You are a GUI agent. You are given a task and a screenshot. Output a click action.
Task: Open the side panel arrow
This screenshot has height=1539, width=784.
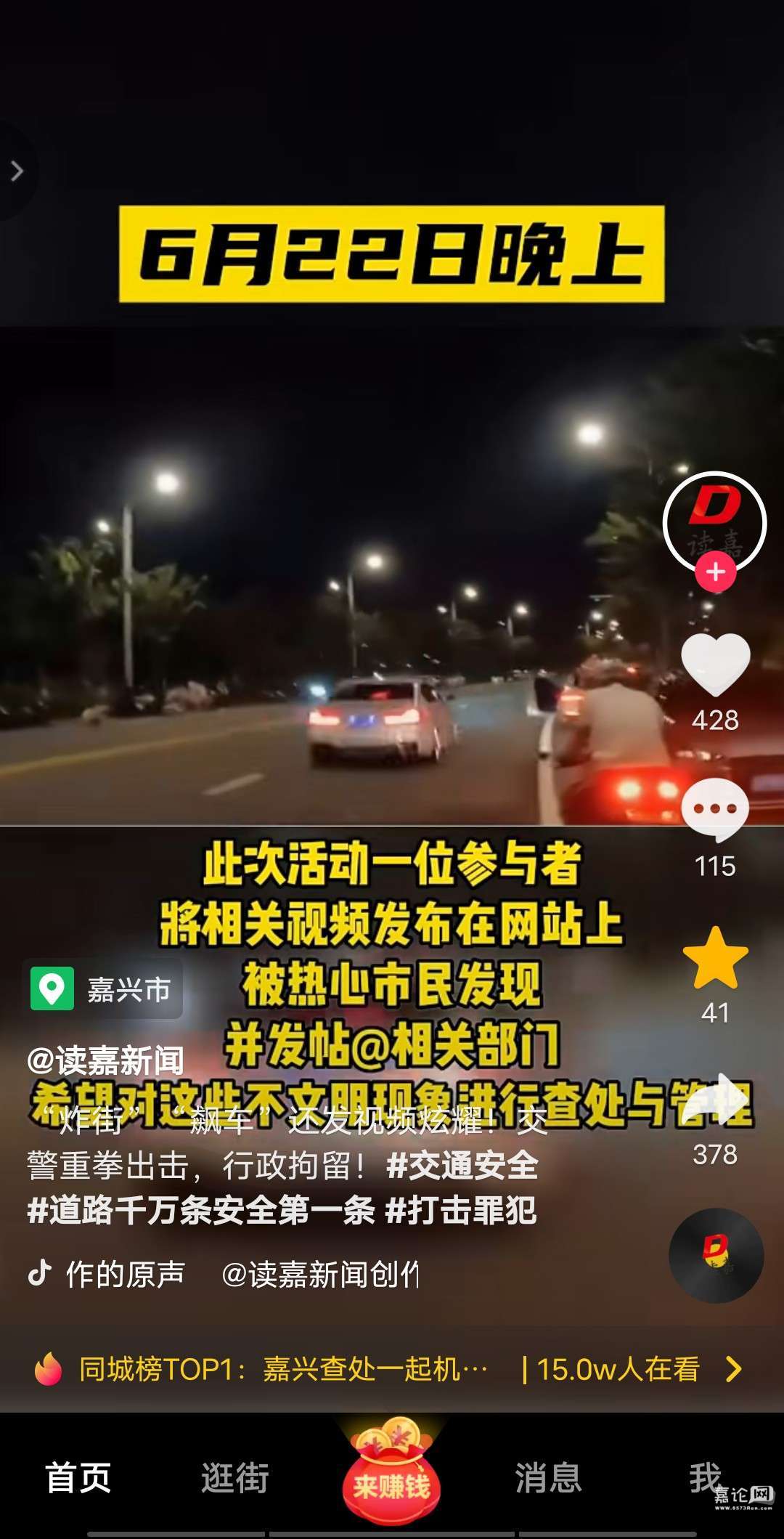pyautogui.click(x=16, y=171)
